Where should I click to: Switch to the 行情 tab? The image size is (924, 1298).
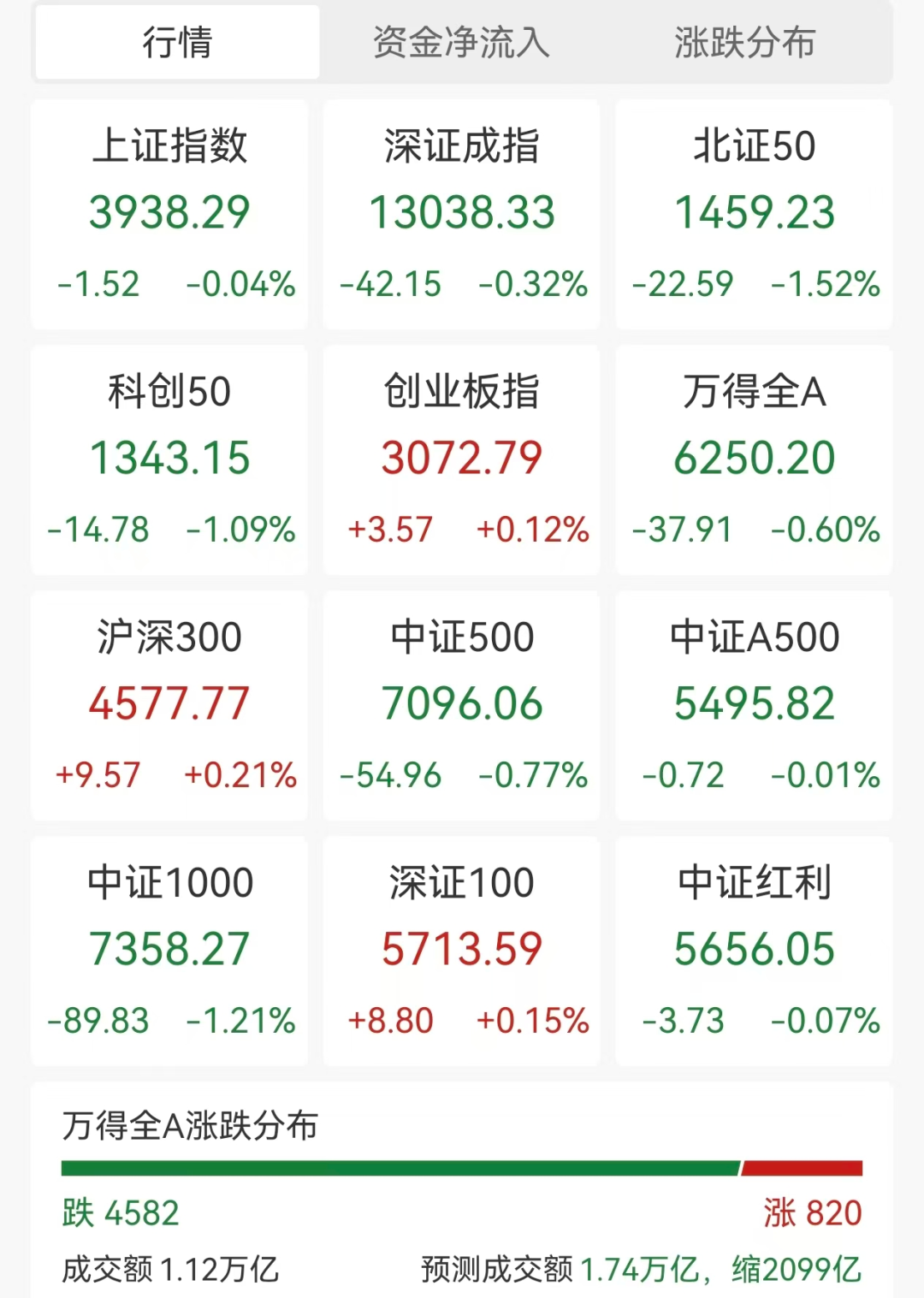(x=177, y=43)
